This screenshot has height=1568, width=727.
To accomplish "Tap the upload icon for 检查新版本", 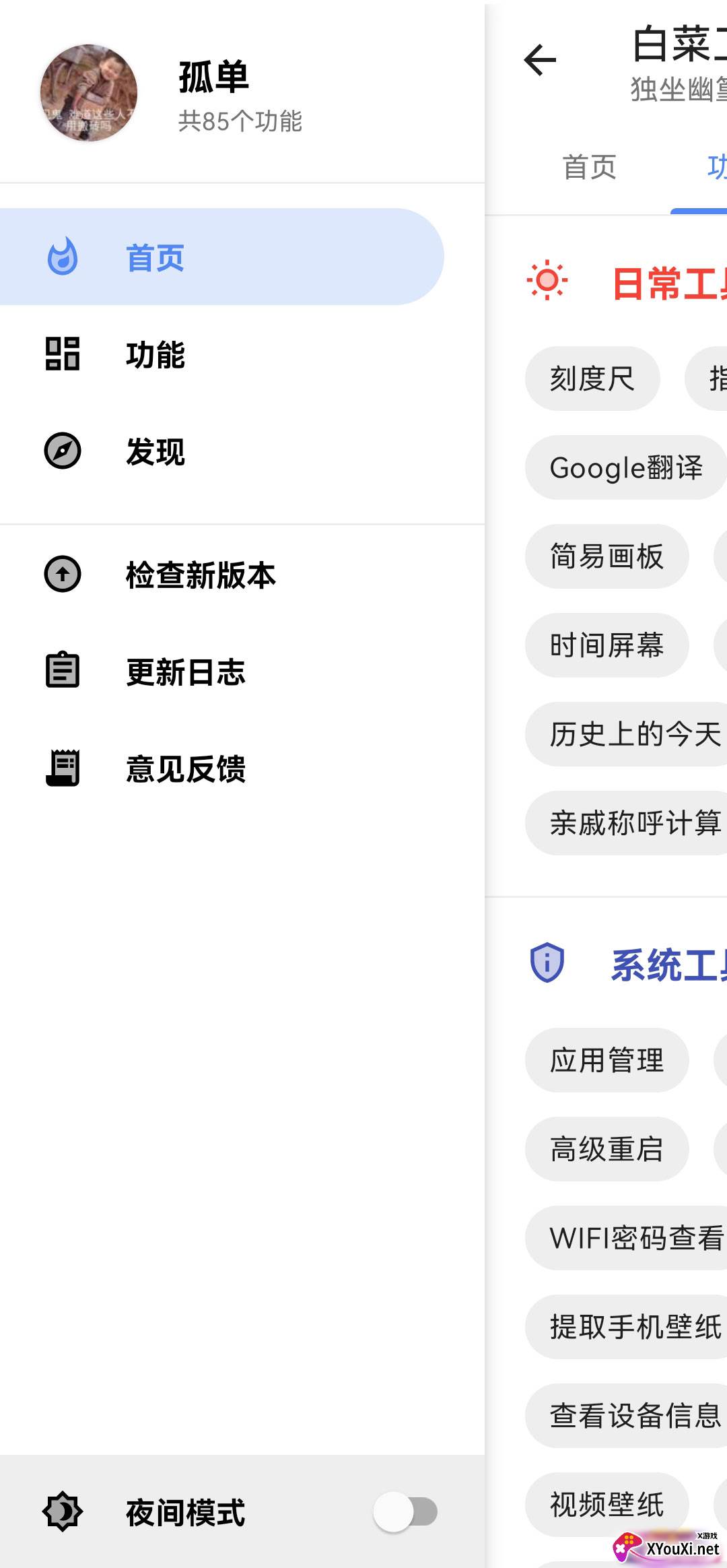I will pos(62,575).
